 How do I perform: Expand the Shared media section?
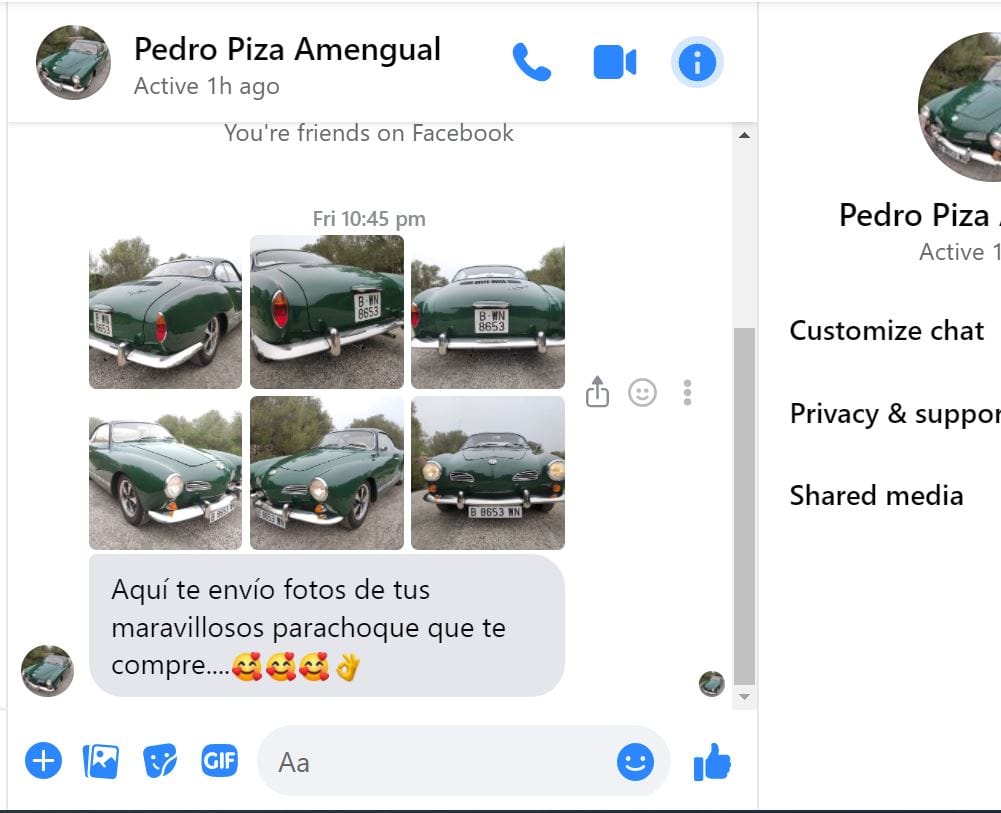pyautogui.click(x=877, y=496)
